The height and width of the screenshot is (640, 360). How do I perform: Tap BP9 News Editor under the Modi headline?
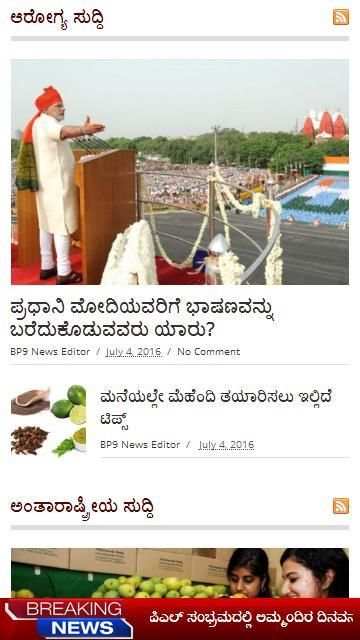[x=50, y=351]
